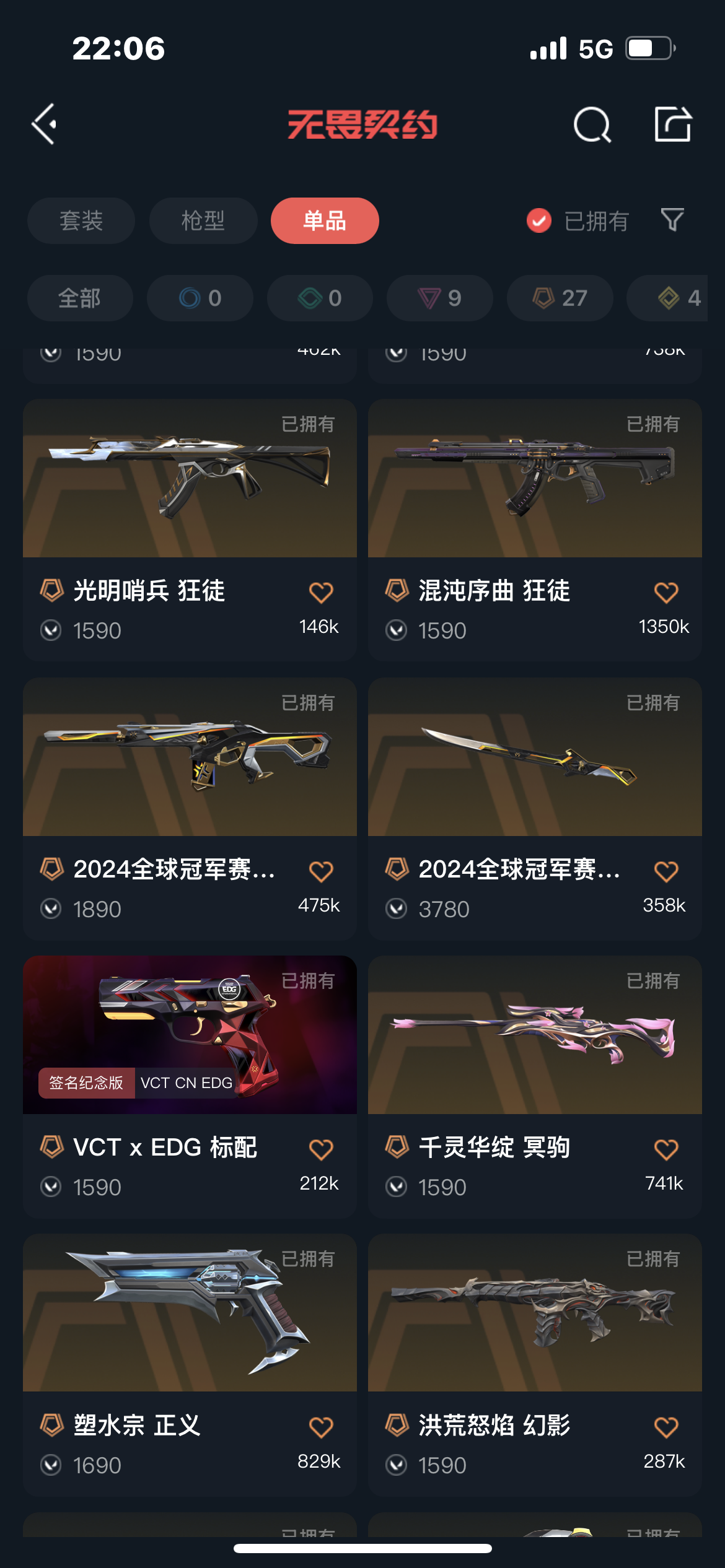The width and height of the screenshot is (725, 1568).
Task: Favorite the 千灵华绽 冥驹 skin
Action: pos(666,1149)
